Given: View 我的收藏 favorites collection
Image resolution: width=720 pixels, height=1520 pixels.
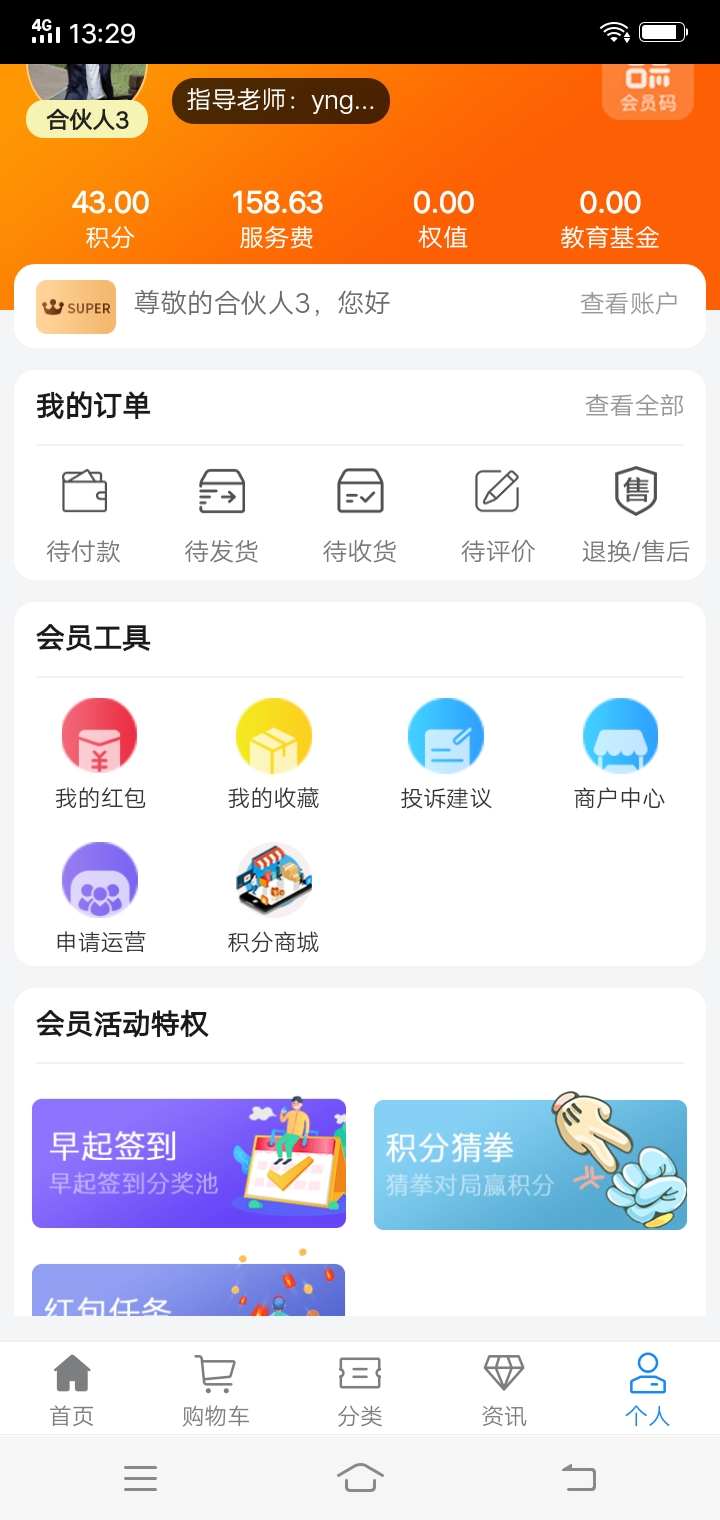Looking at the screenshot, I should 274,755.
